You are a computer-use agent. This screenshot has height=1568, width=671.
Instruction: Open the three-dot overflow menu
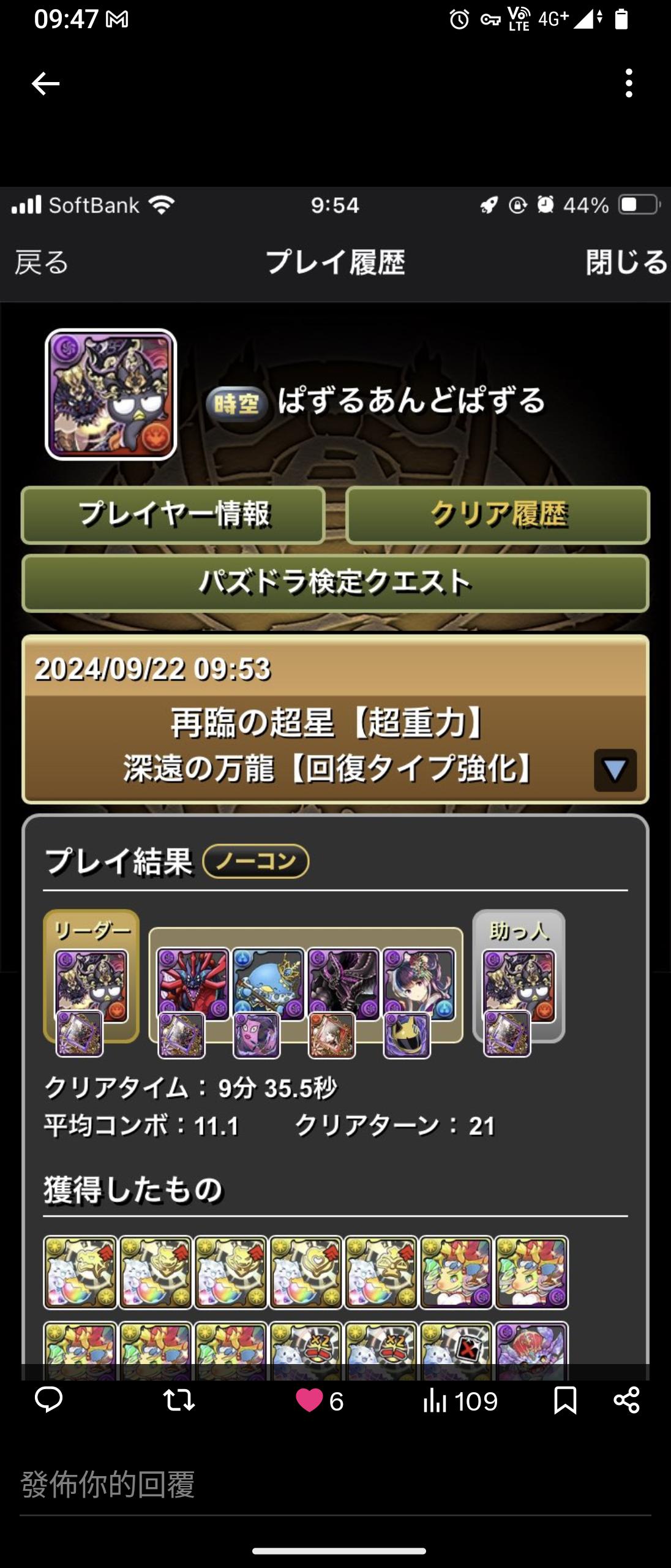(629, 83)
